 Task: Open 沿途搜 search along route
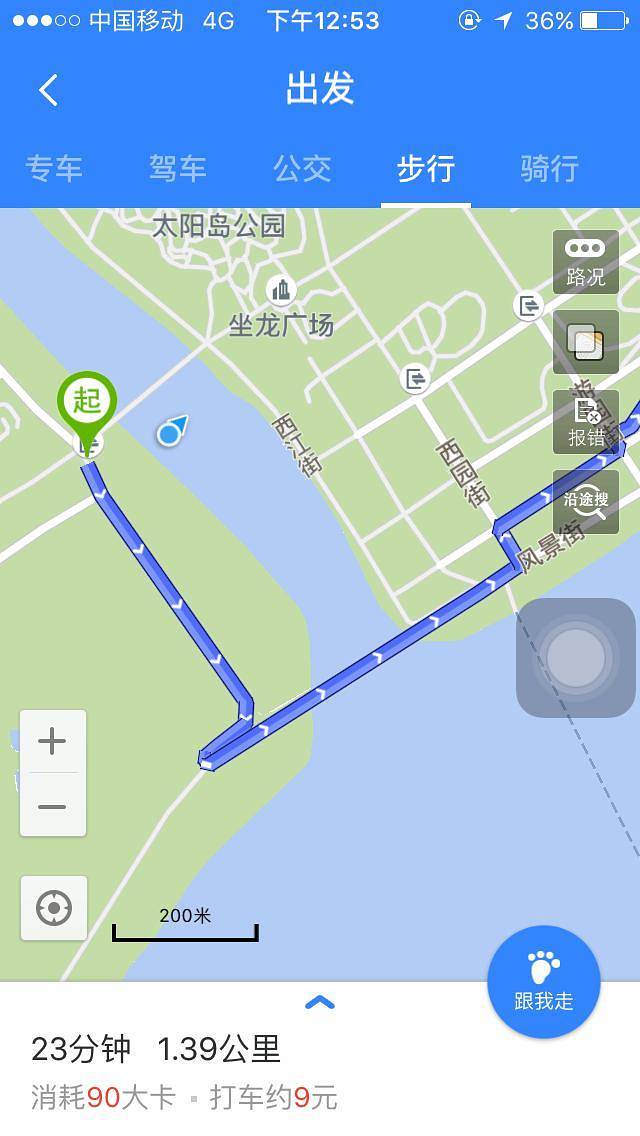click(x=586, y=502)
